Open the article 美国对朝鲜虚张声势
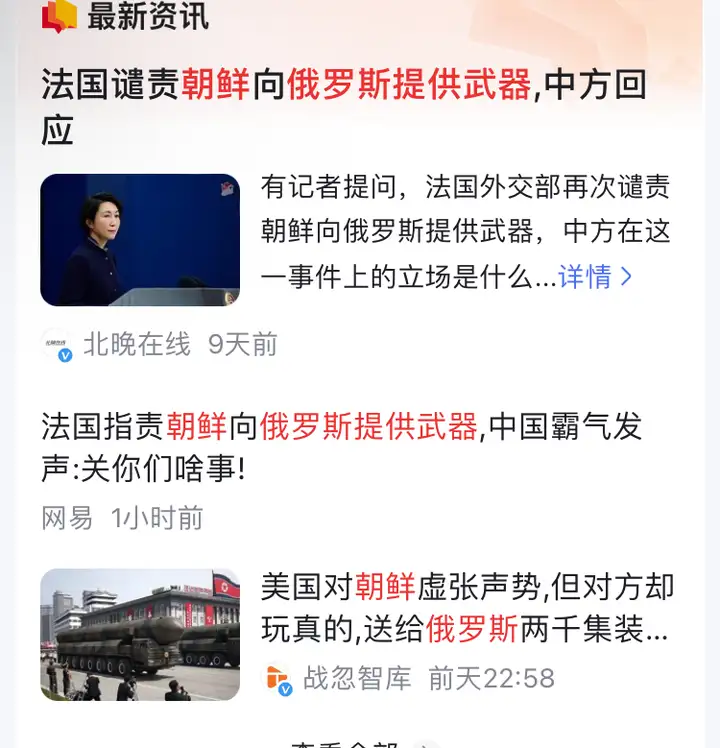Image resolution: width=720 pixels, height=748 pixels. (464, 608)
